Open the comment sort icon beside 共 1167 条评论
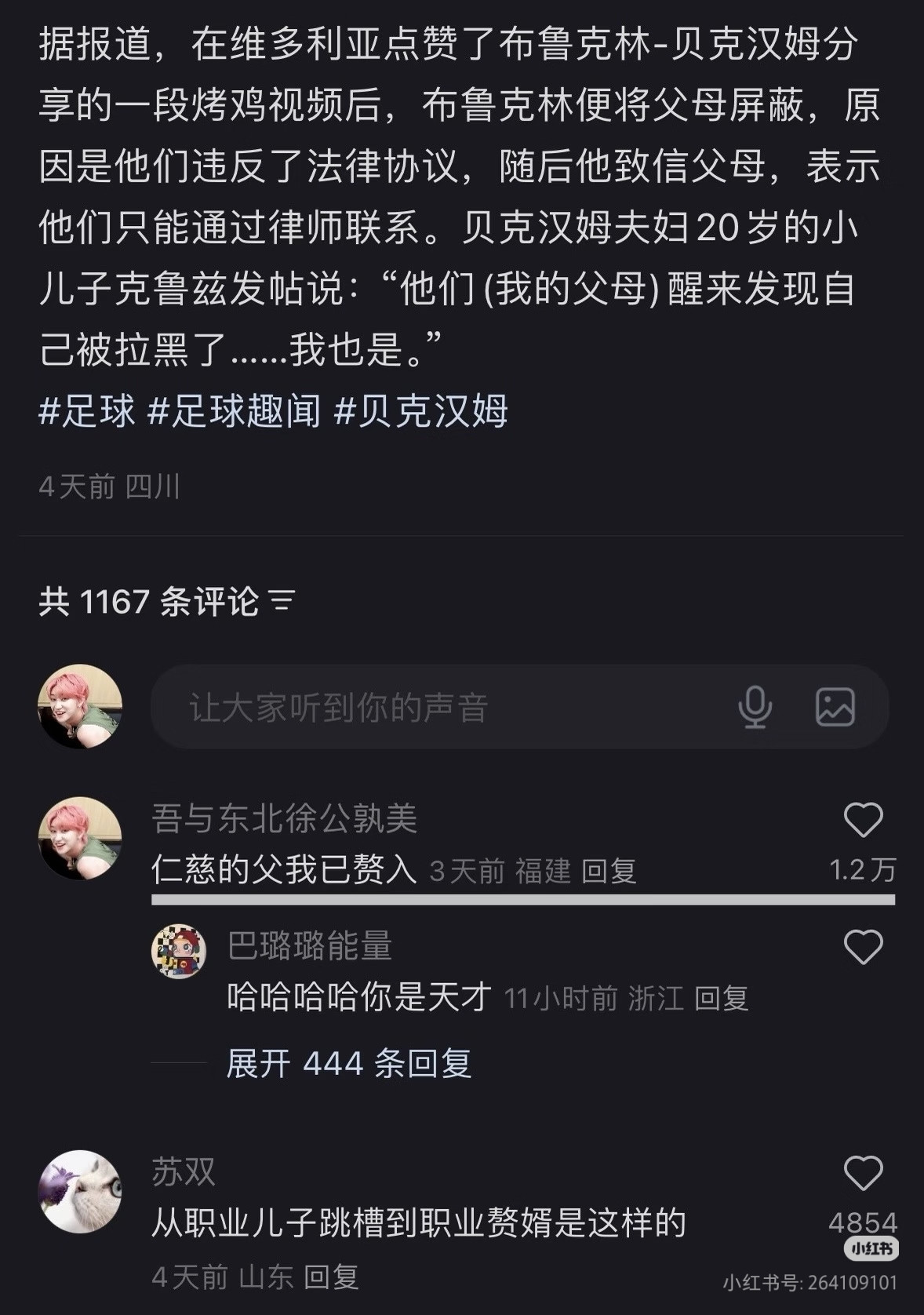Image resolution: width=924 pixels, height=1315 pixels. (x=282, y=602)
